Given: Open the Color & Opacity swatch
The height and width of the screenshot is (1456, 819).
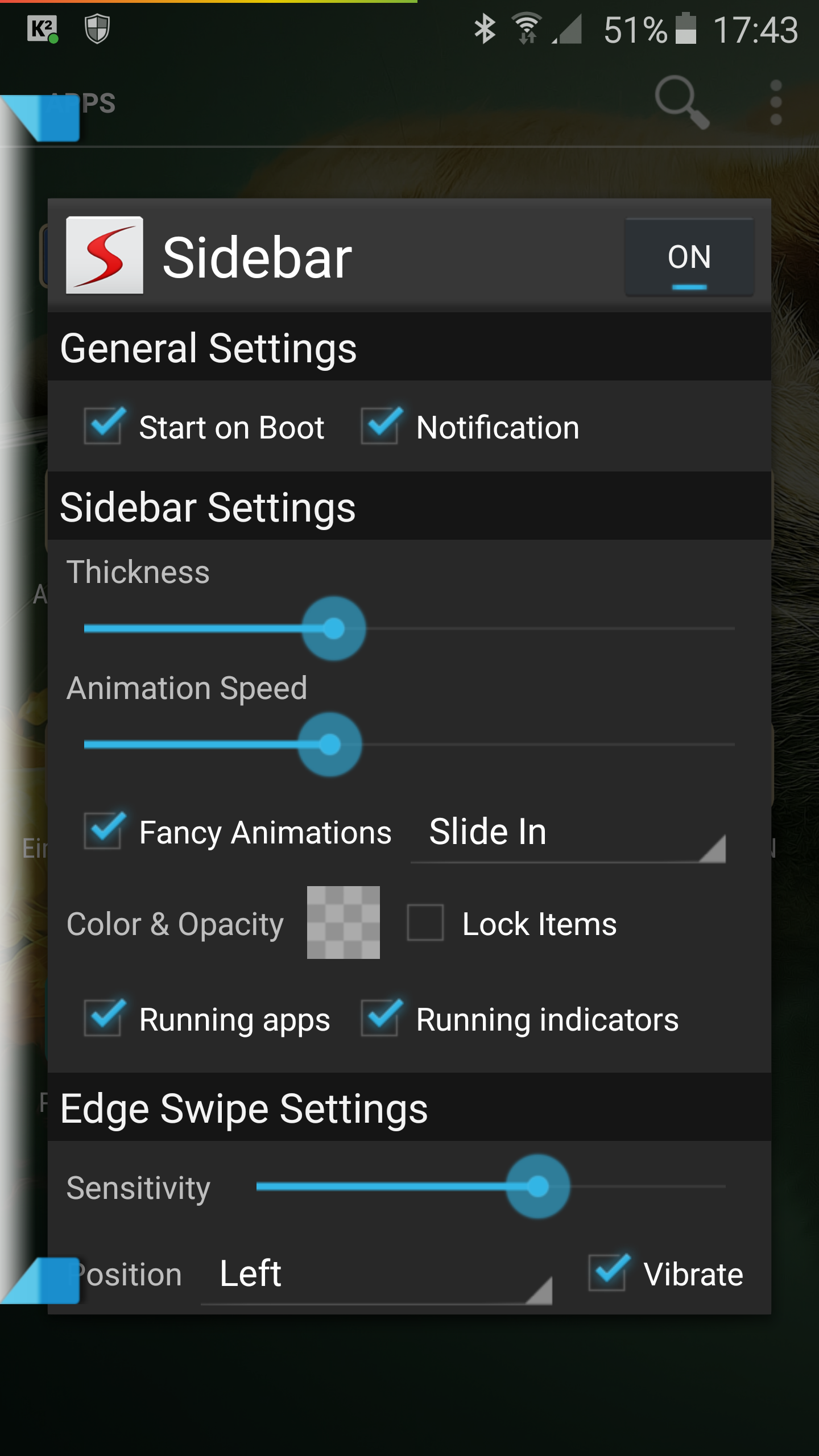Looking at the screenshot, I should click(343, 923).
